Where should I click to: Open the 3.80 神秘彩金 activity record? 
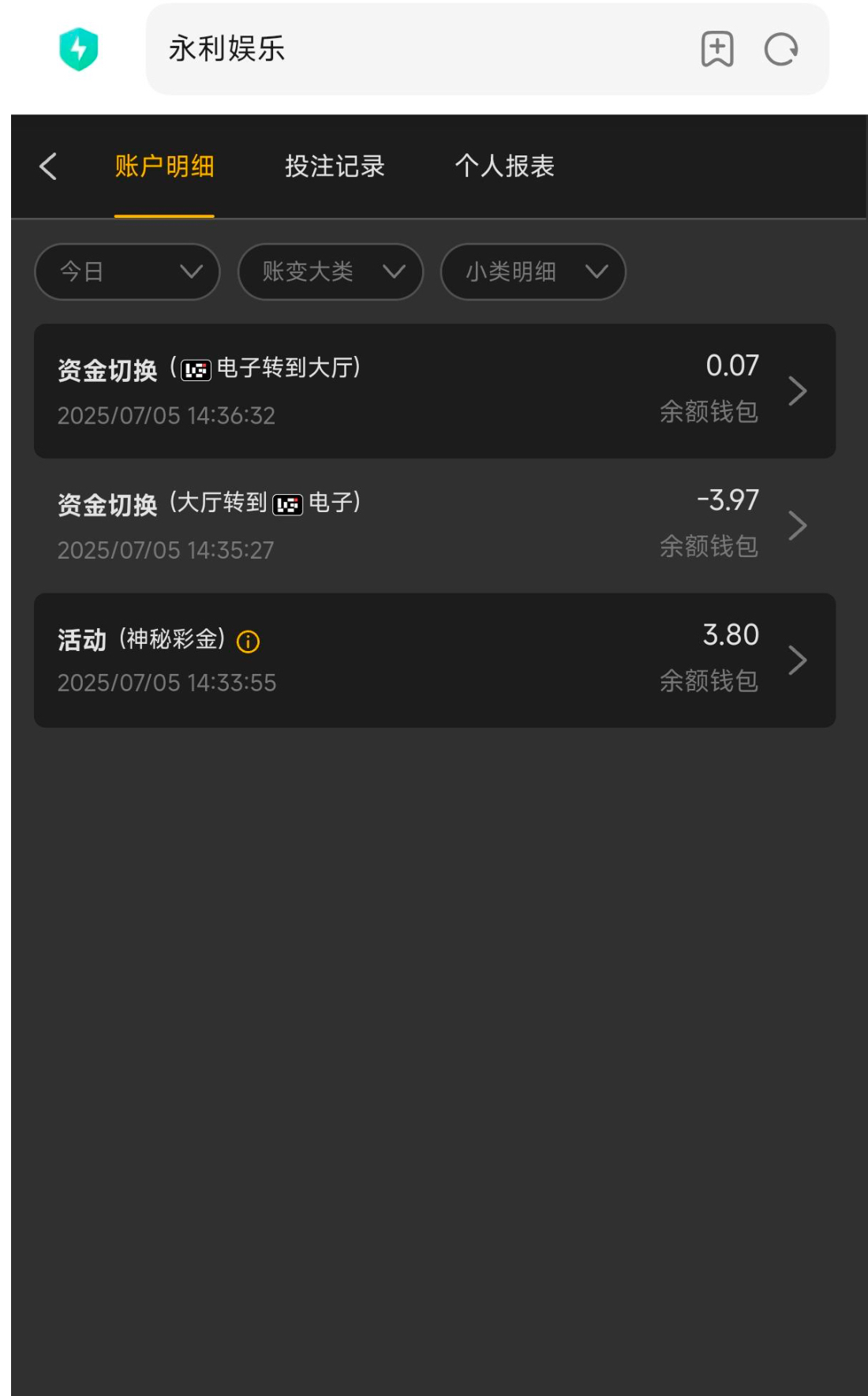(434, 660)
